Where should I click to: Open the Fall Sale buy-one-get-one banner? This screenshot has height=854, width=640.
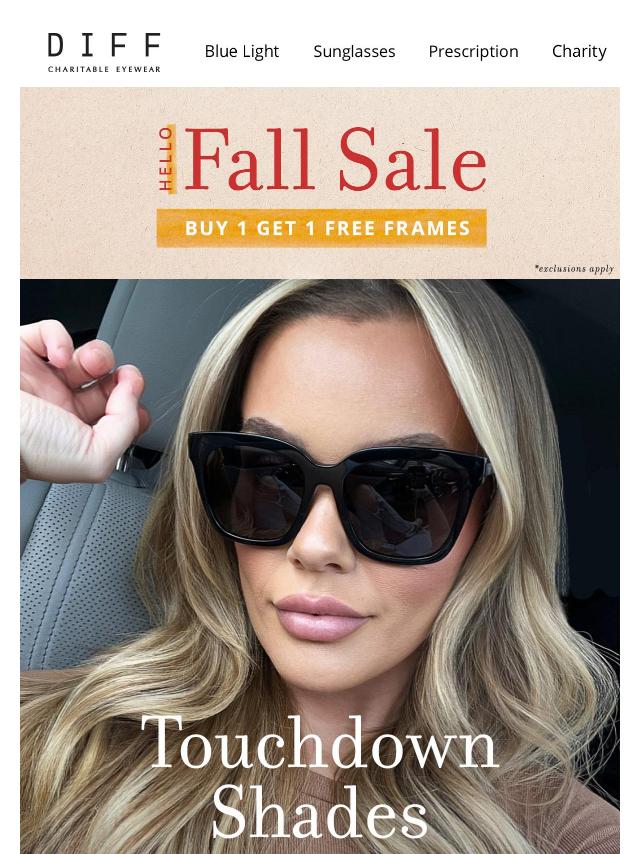coord(320,183)
